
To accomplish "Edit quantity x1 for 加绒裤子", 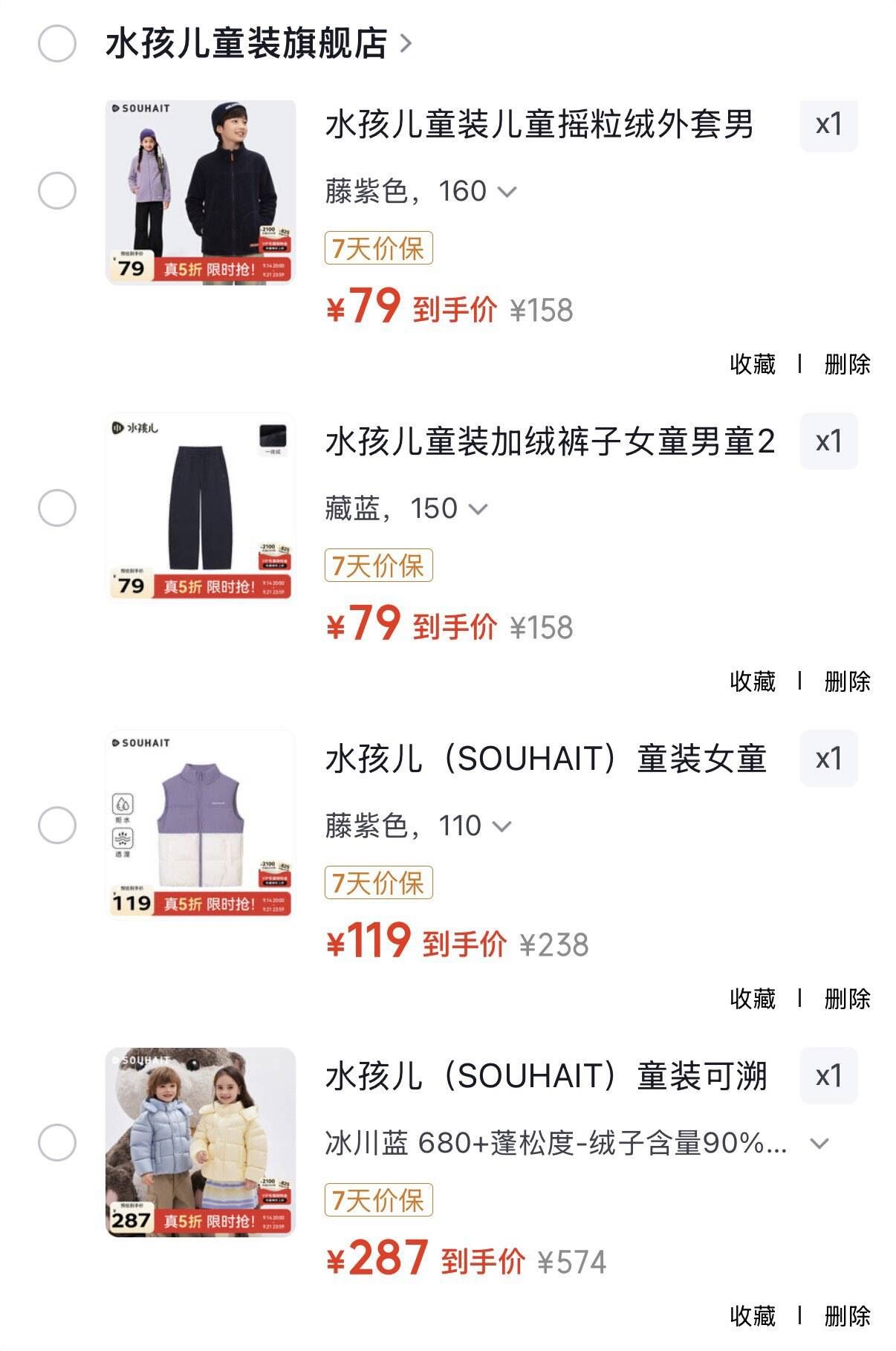I will click(828, 441).
